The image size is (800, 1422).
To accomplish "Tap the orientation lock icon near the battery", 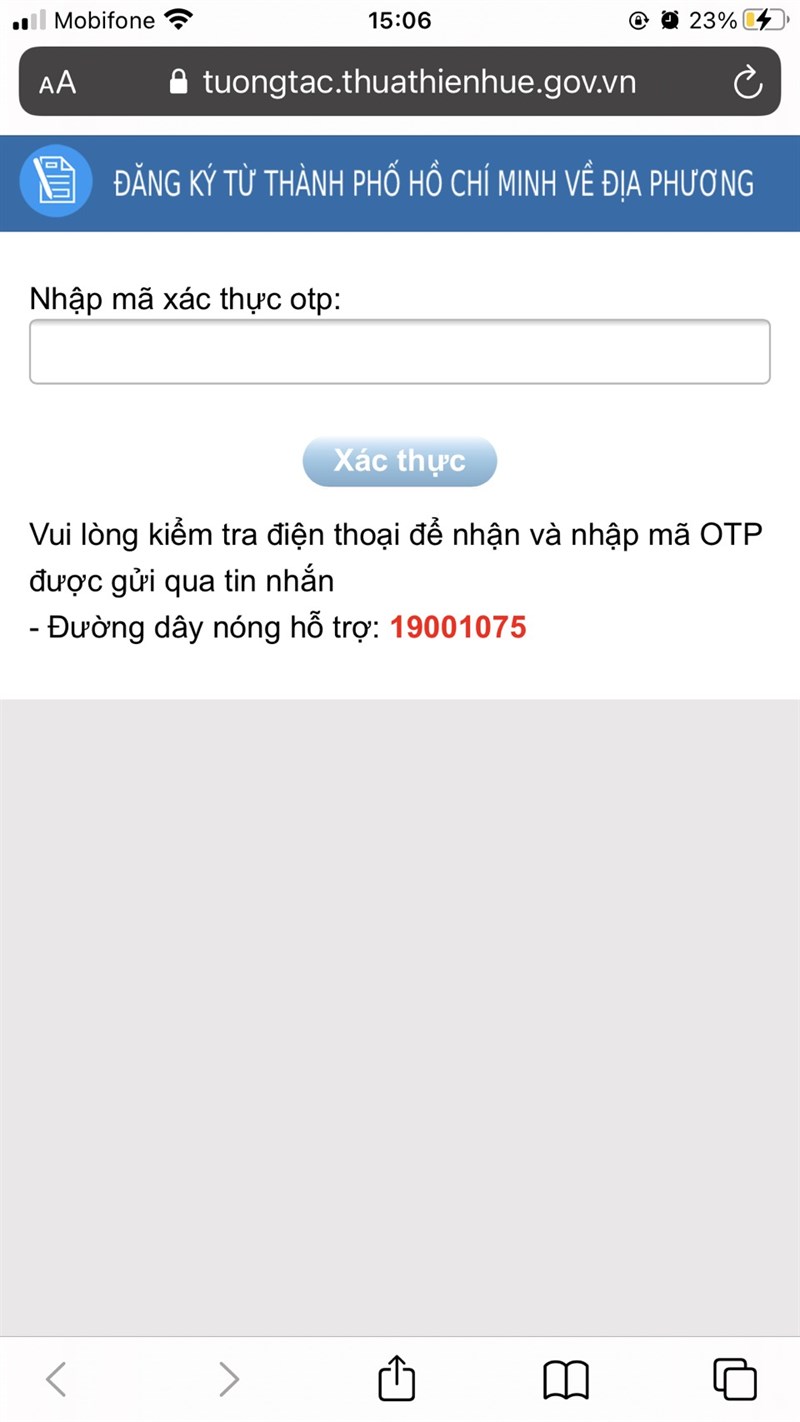I will [638, 19].
